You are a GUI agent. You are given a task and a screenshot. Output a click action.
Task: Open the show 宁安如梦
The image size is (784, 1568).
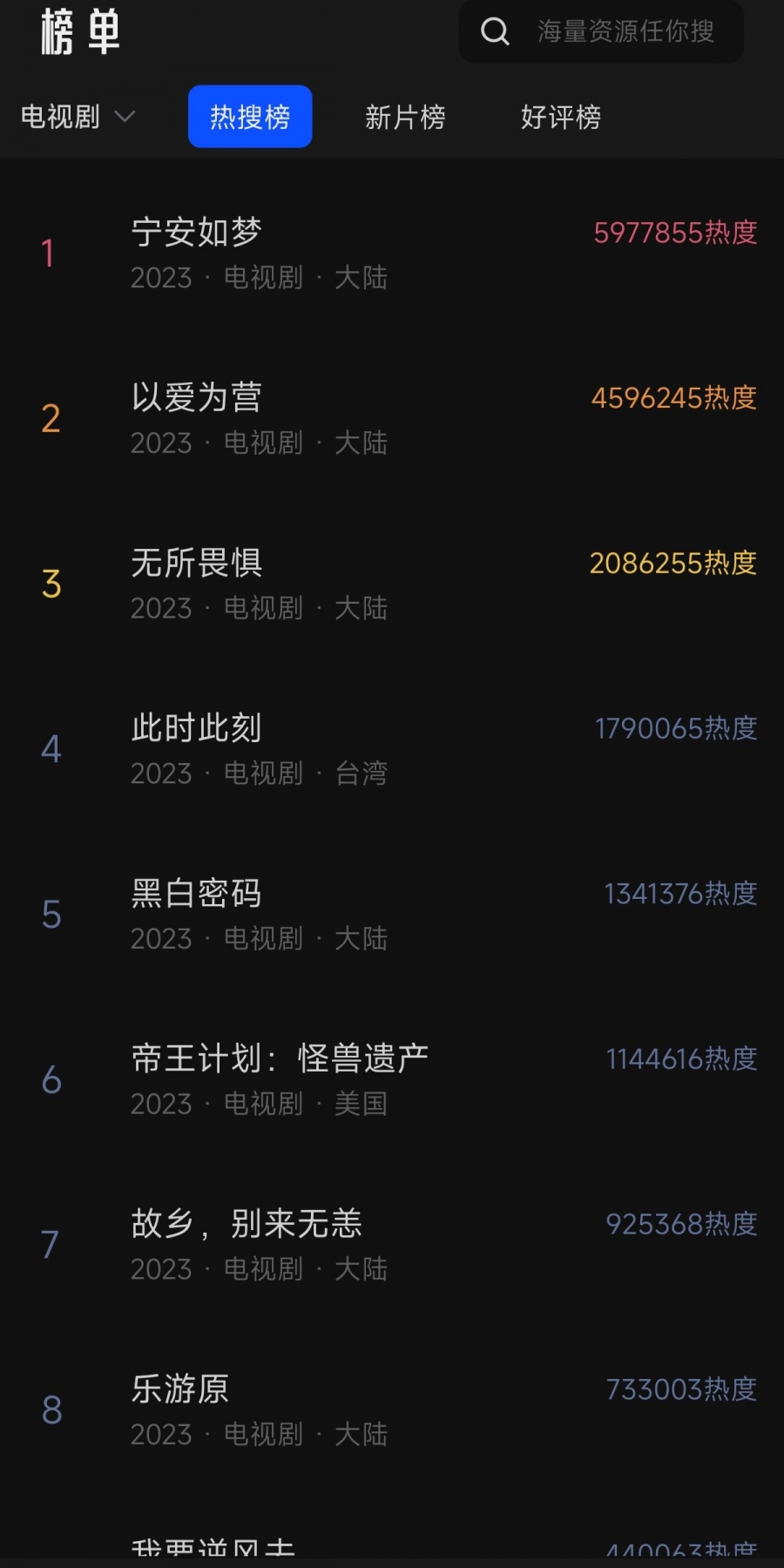tap(392, 253)
